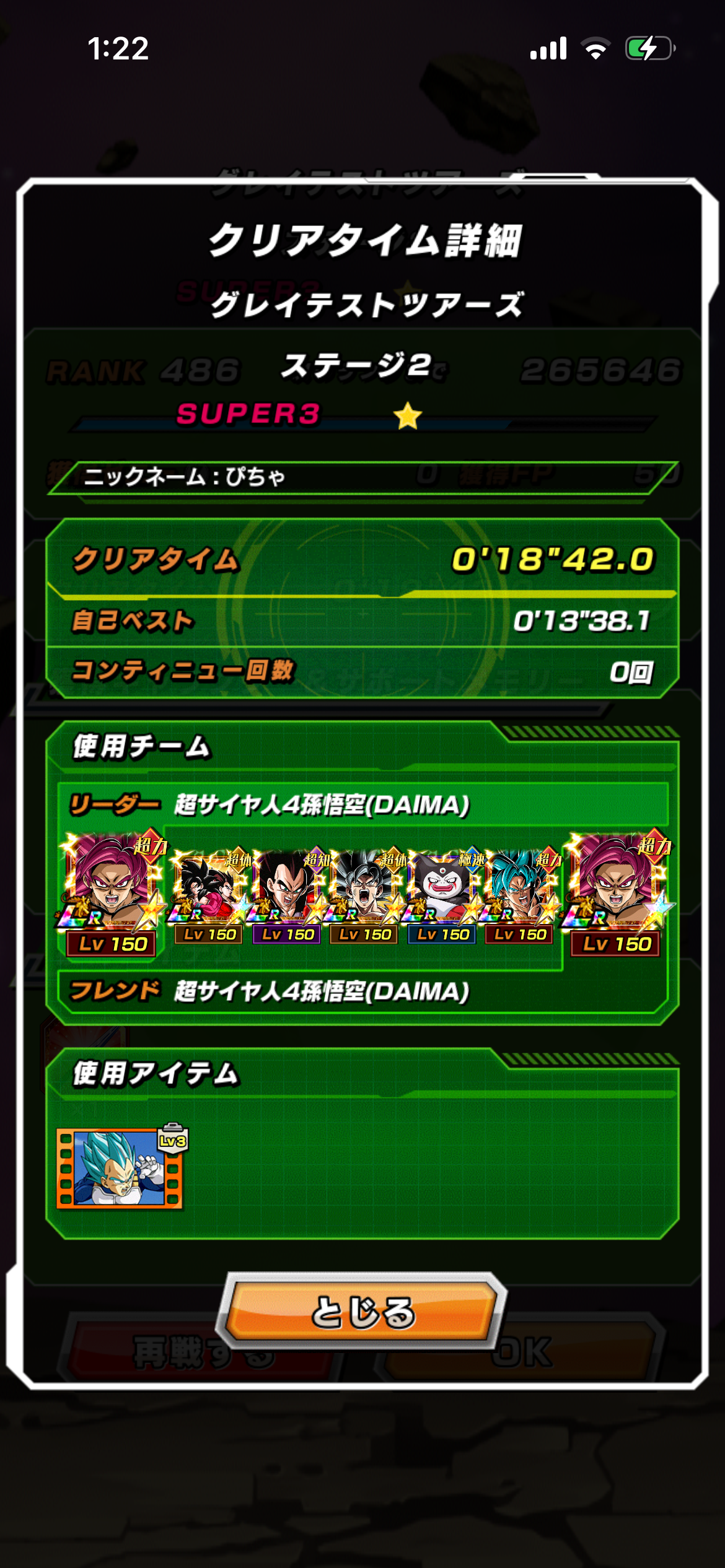Close the clear time details dialog
This screenshot has height=1568, width=725.
[362, 1312]
